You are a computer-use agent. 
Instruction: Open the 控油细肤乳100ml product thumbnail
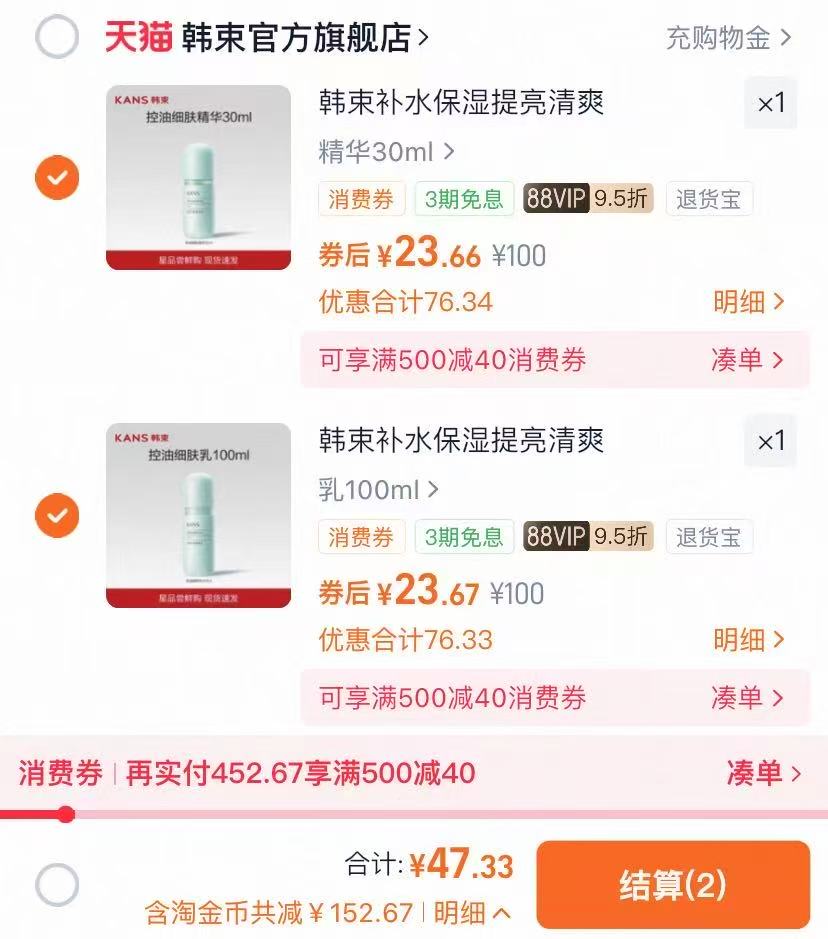(x=197, y=515)
